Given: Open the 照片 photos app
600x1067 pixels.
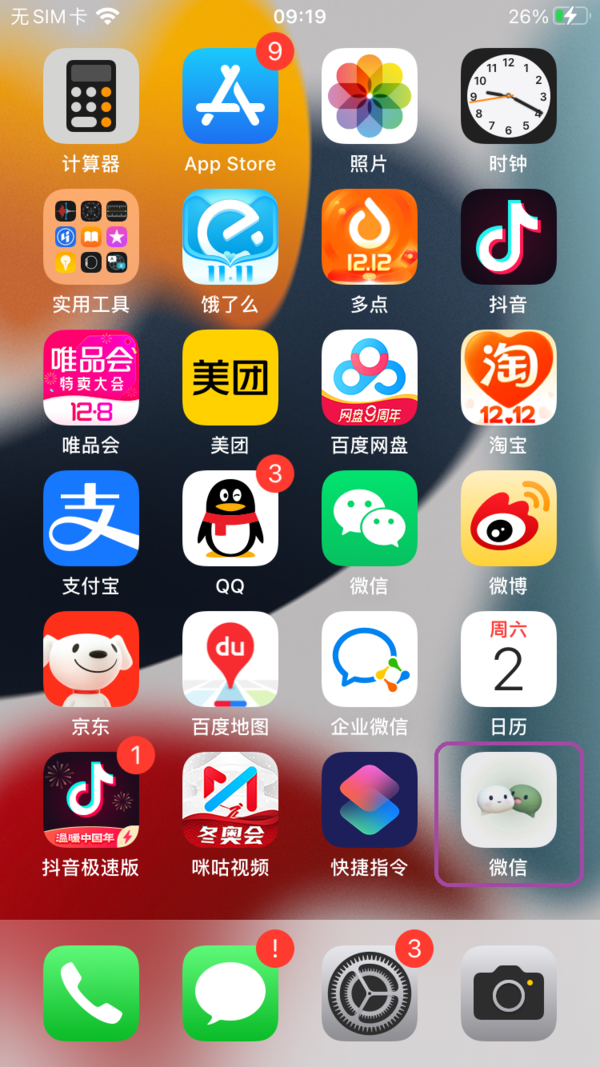Looking at the screenshot, I should 369,96.
